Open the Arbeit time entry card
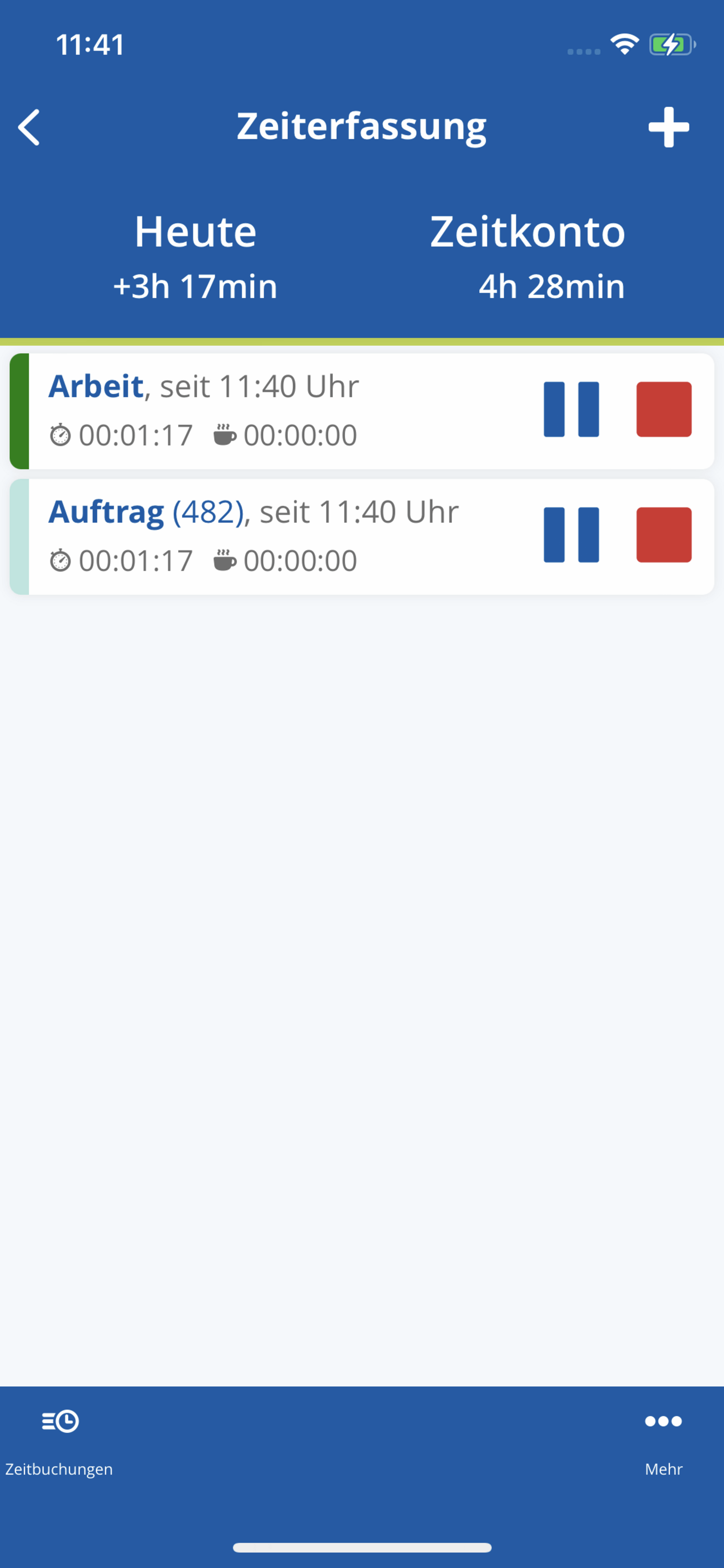This screenshot has height=1568, width=724. [362, 411]
